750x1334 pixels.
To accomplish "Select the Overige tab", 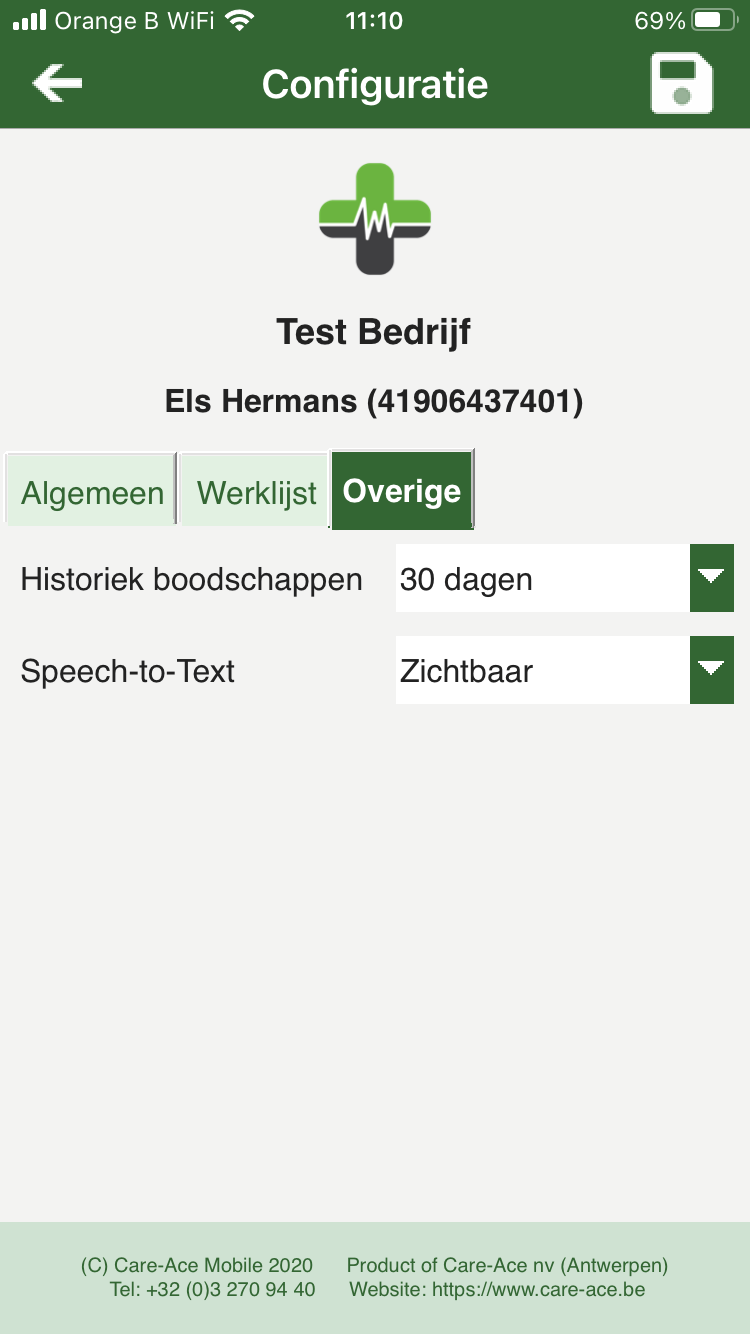I will pyautogui.click(x=402, y=490).
